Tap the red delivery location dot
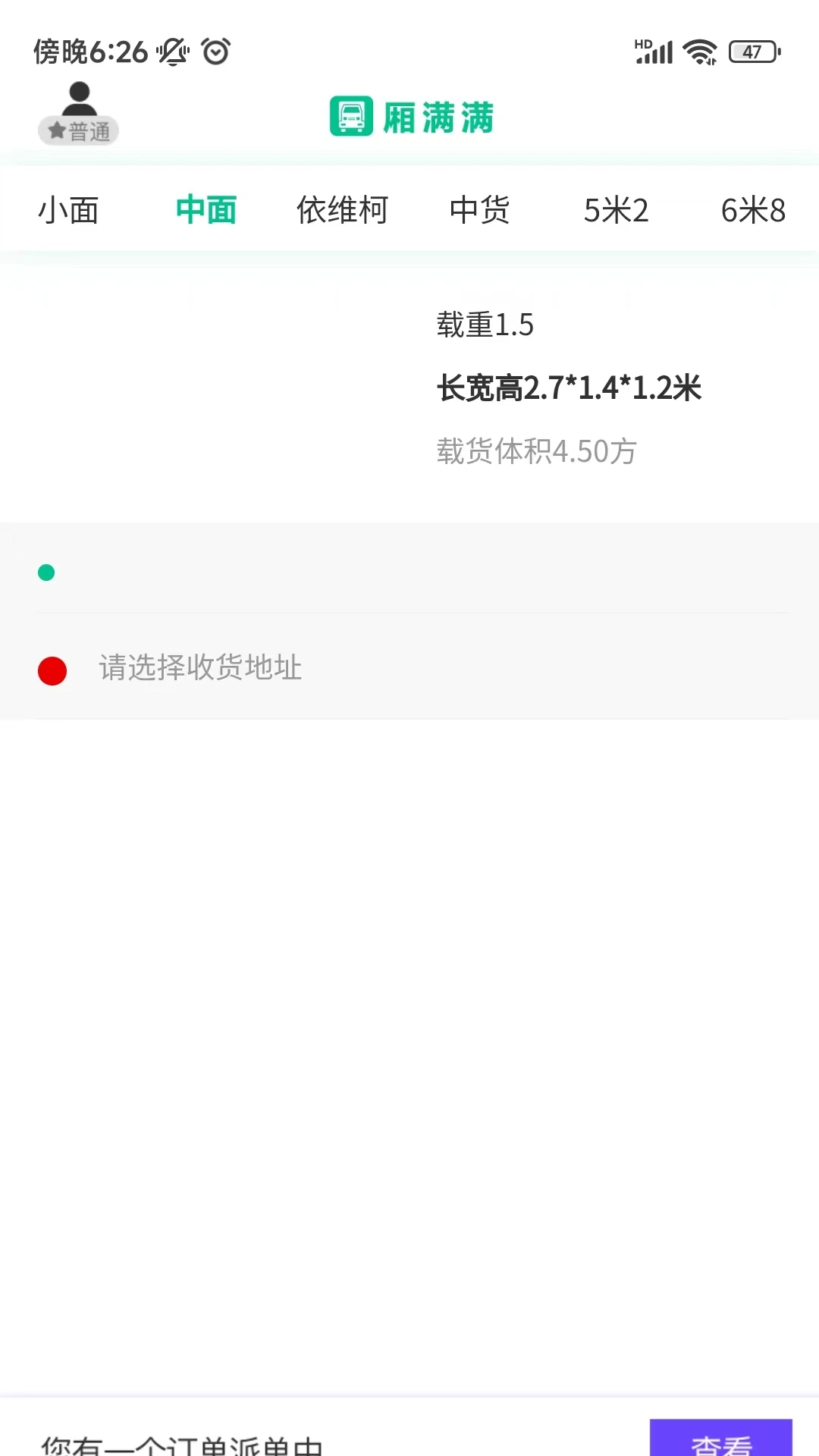This screenshot has width=819, height=1456. click(x=51, y=670)
